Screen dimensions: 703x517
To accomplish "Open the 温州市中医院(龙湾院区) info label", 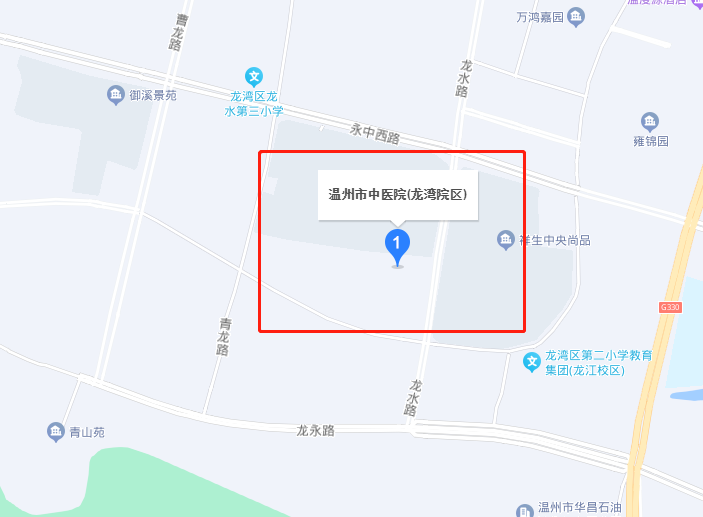I will point(397,194).
